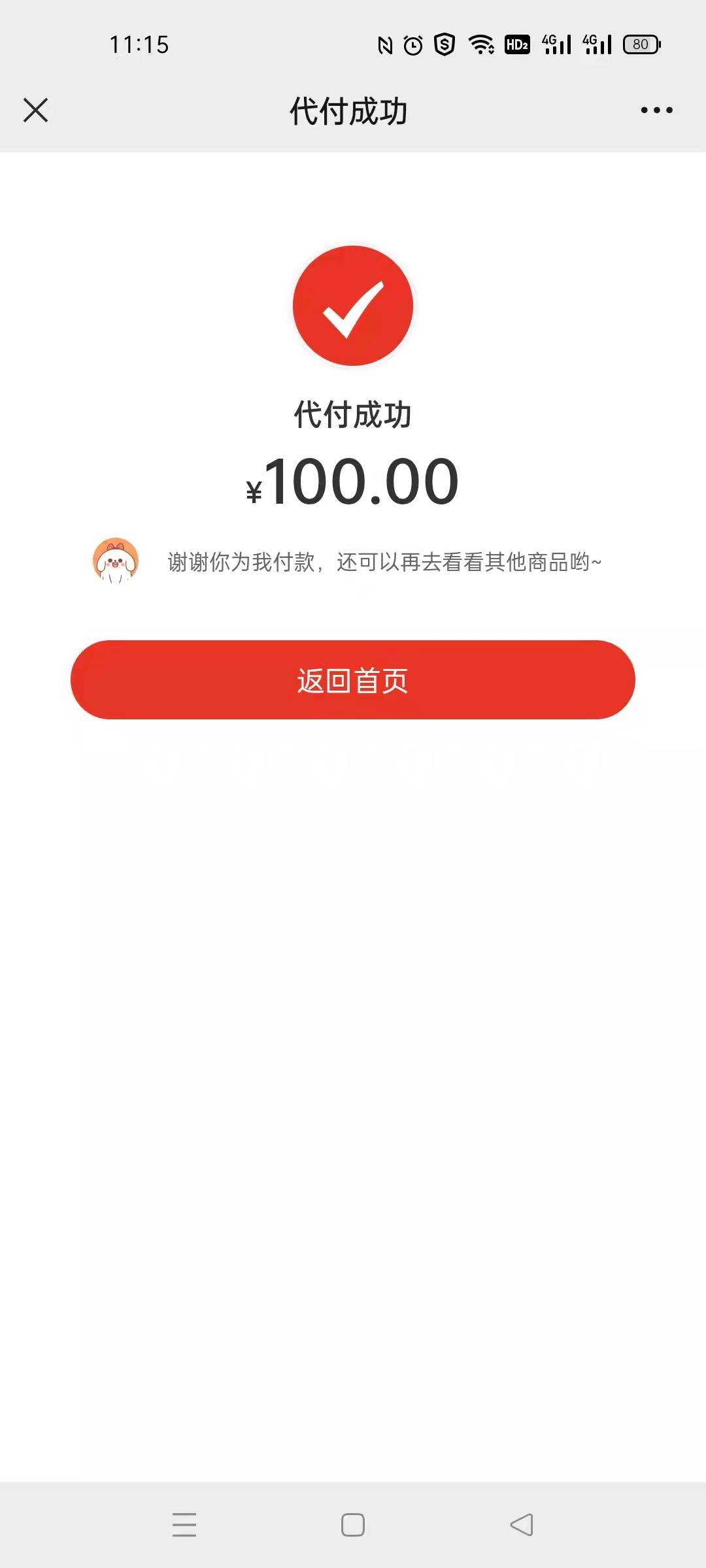Screen dimensions: 706x1568
Task: Open the three-dot overflow menu
Action: click(x=656, y=110)
